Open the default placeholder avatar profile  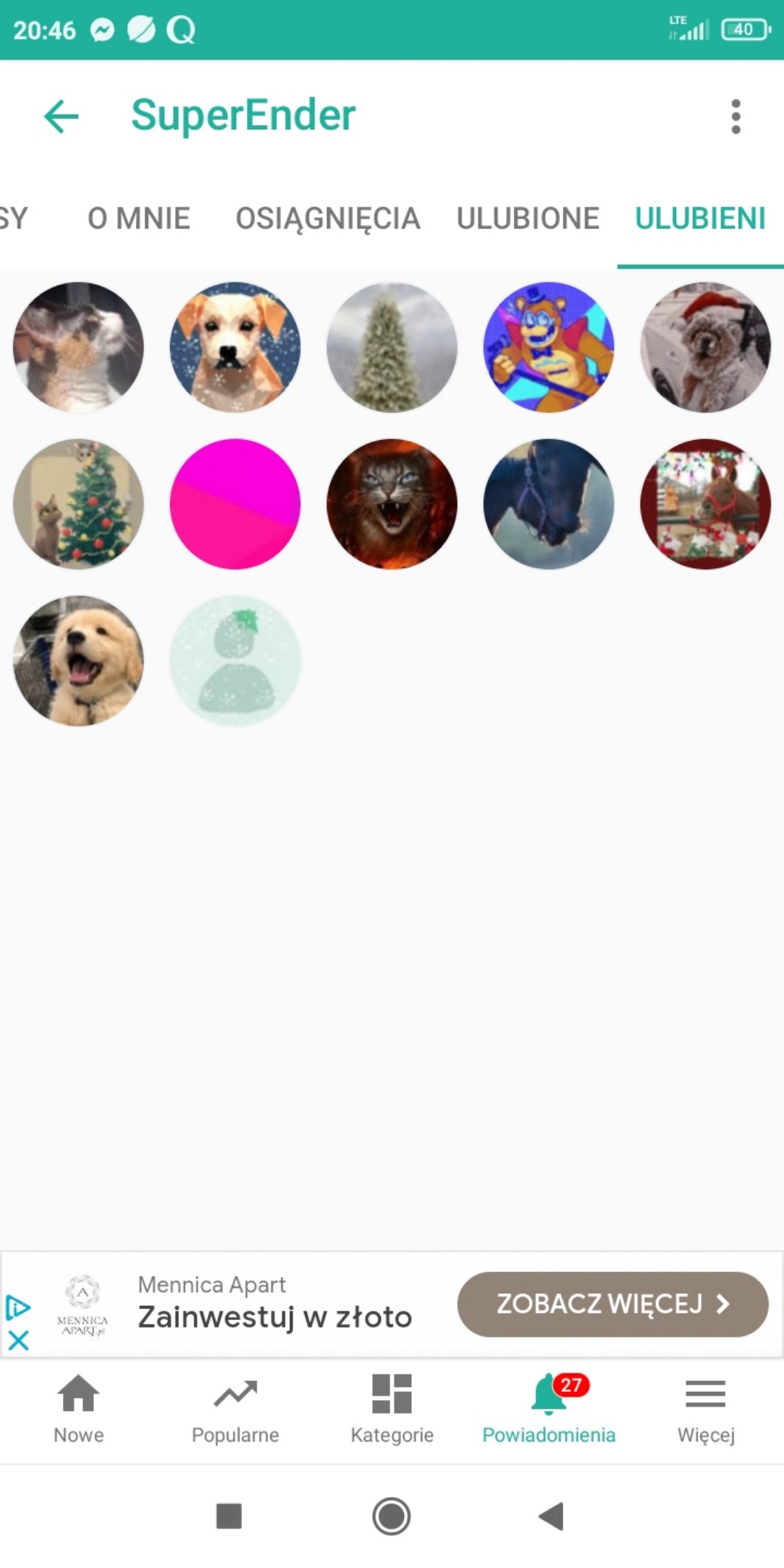click(x=235, y=660)
